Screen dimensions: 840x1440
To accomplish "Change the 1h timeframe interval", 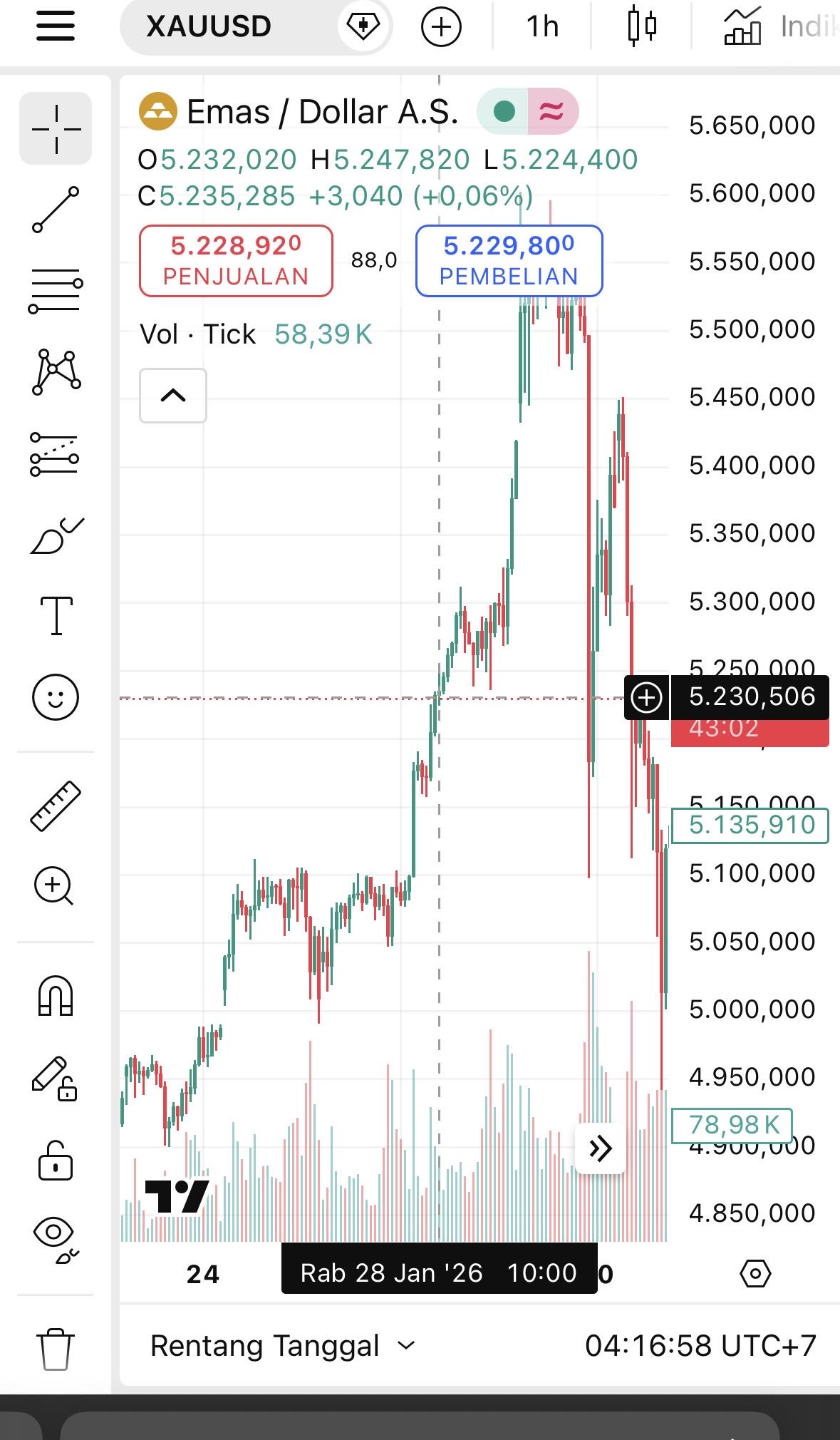I will point(542,27).
